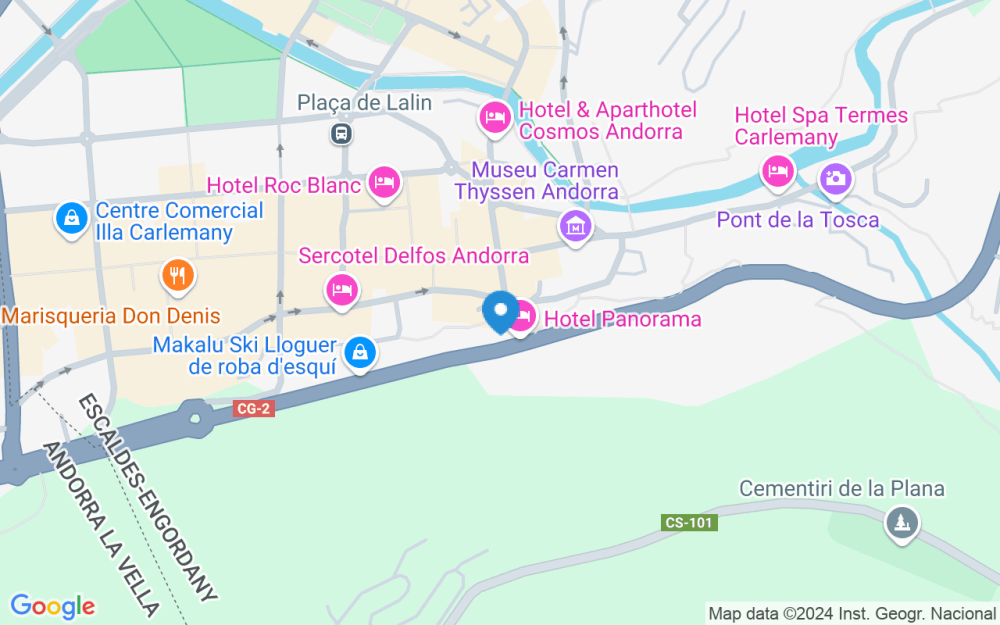Tap the blue location pin marker
The width and height of the screenshot is (1000, 625).
coord(499,312)
